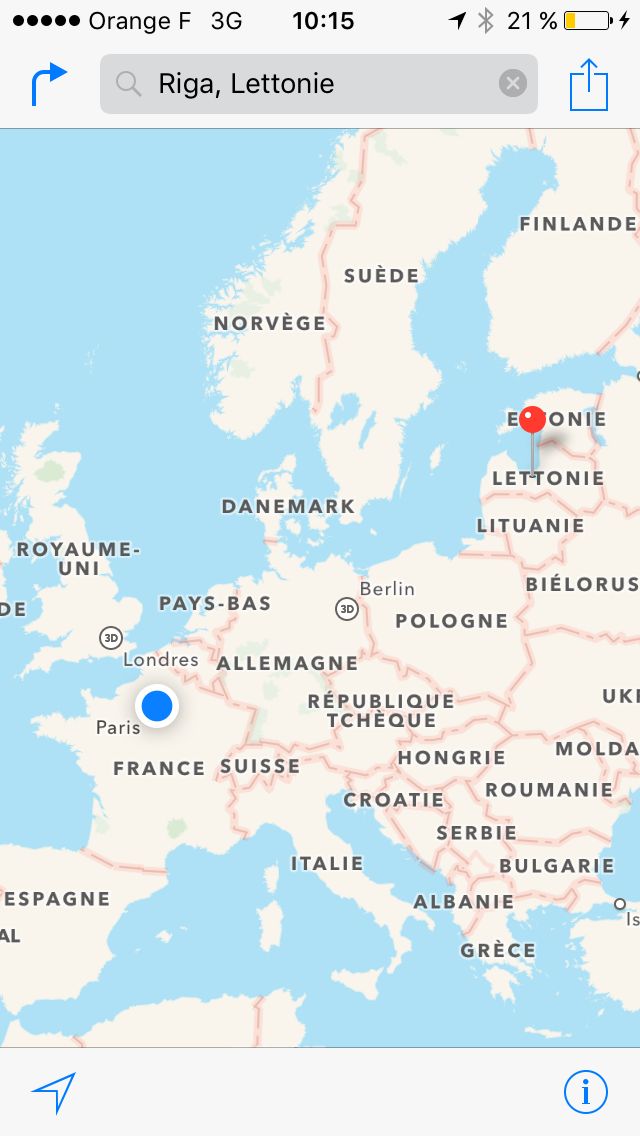Tap the Riga, Lettonie search field
Image resolution: width=640 pixels, height=1136 pixels.
[319, 84]
